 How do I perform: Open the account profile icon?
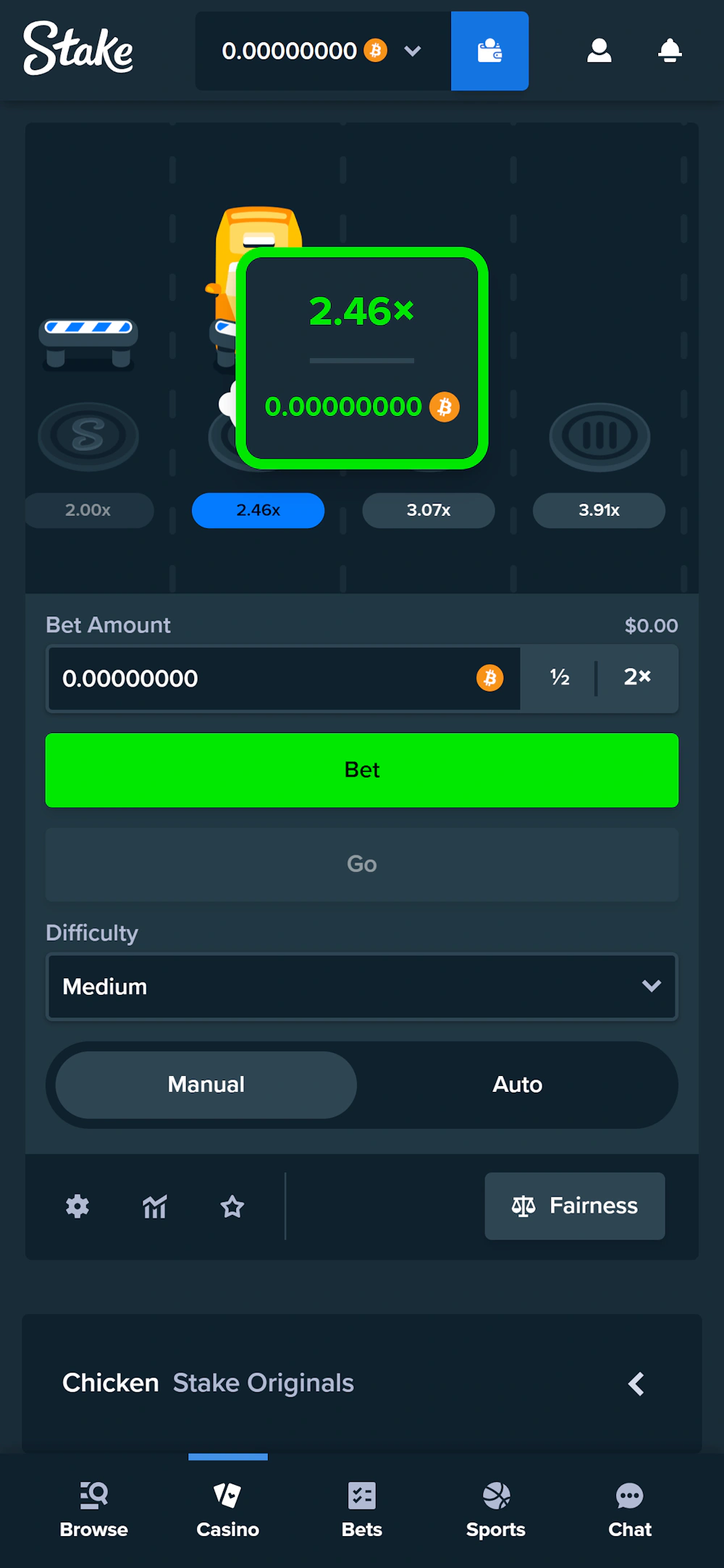coord(599,51)
